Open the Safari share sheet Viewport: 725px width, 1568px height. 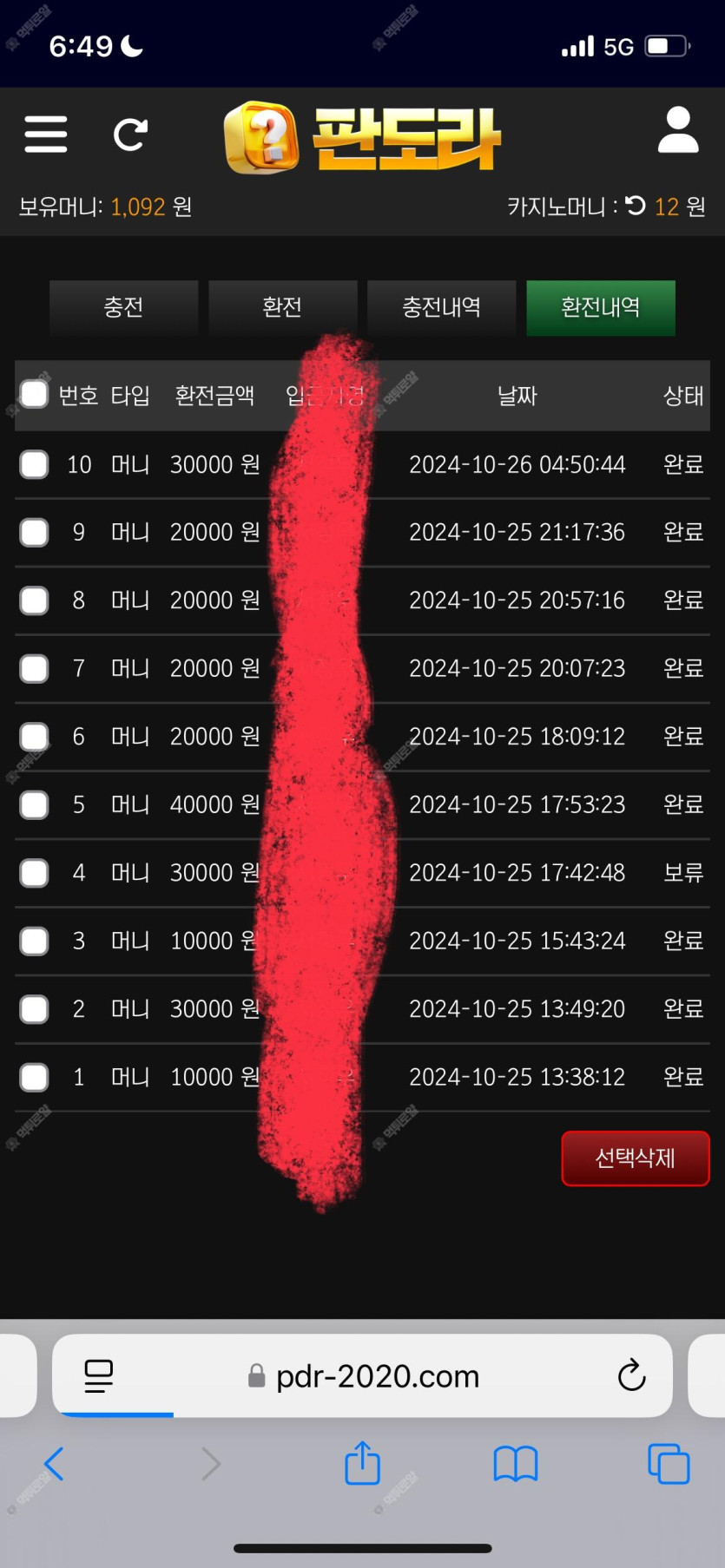363,1463
